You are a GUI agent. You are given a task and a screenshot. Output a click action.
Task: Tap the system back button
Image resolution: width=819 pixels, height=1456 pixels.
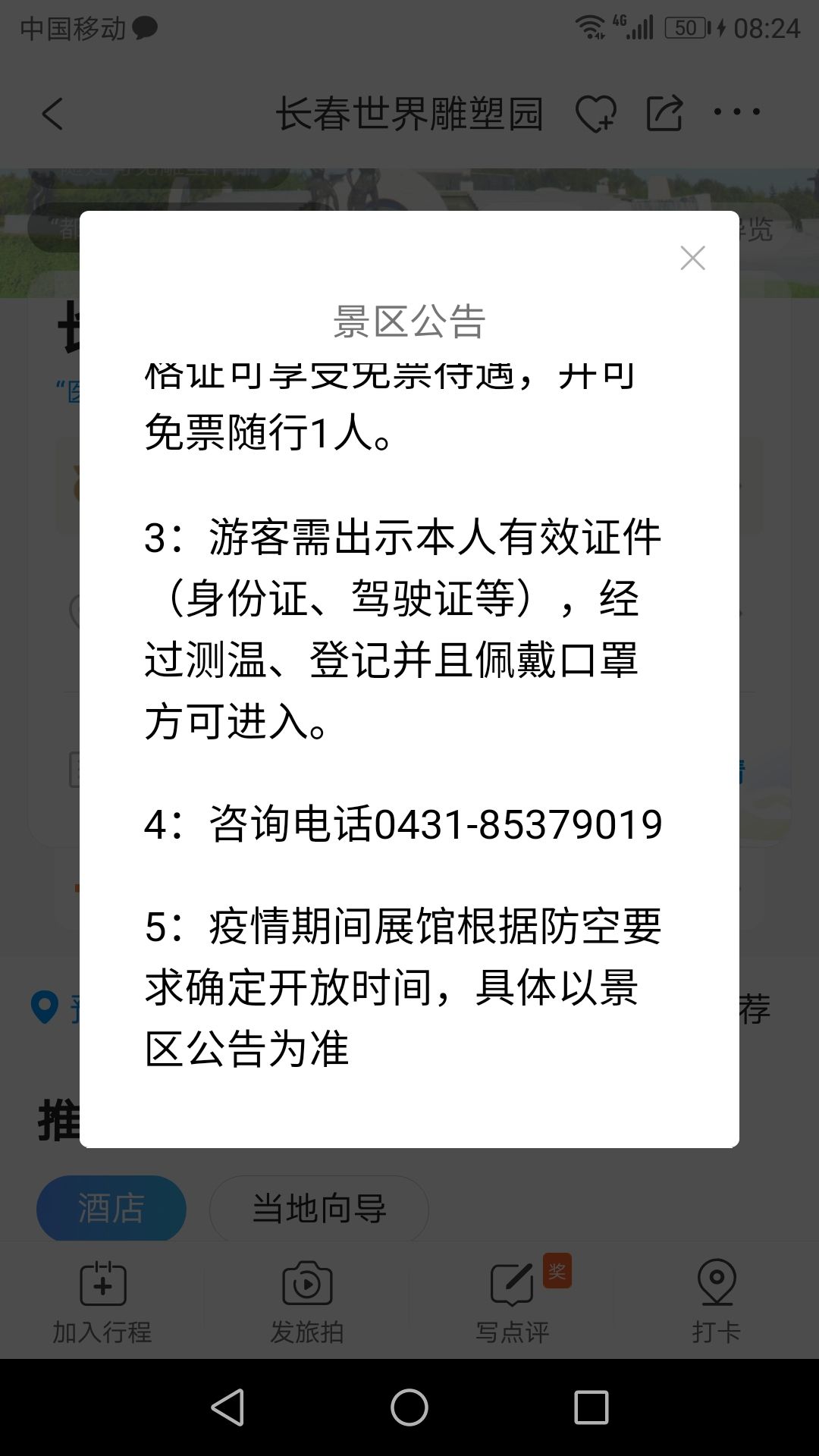point(227,1407)
